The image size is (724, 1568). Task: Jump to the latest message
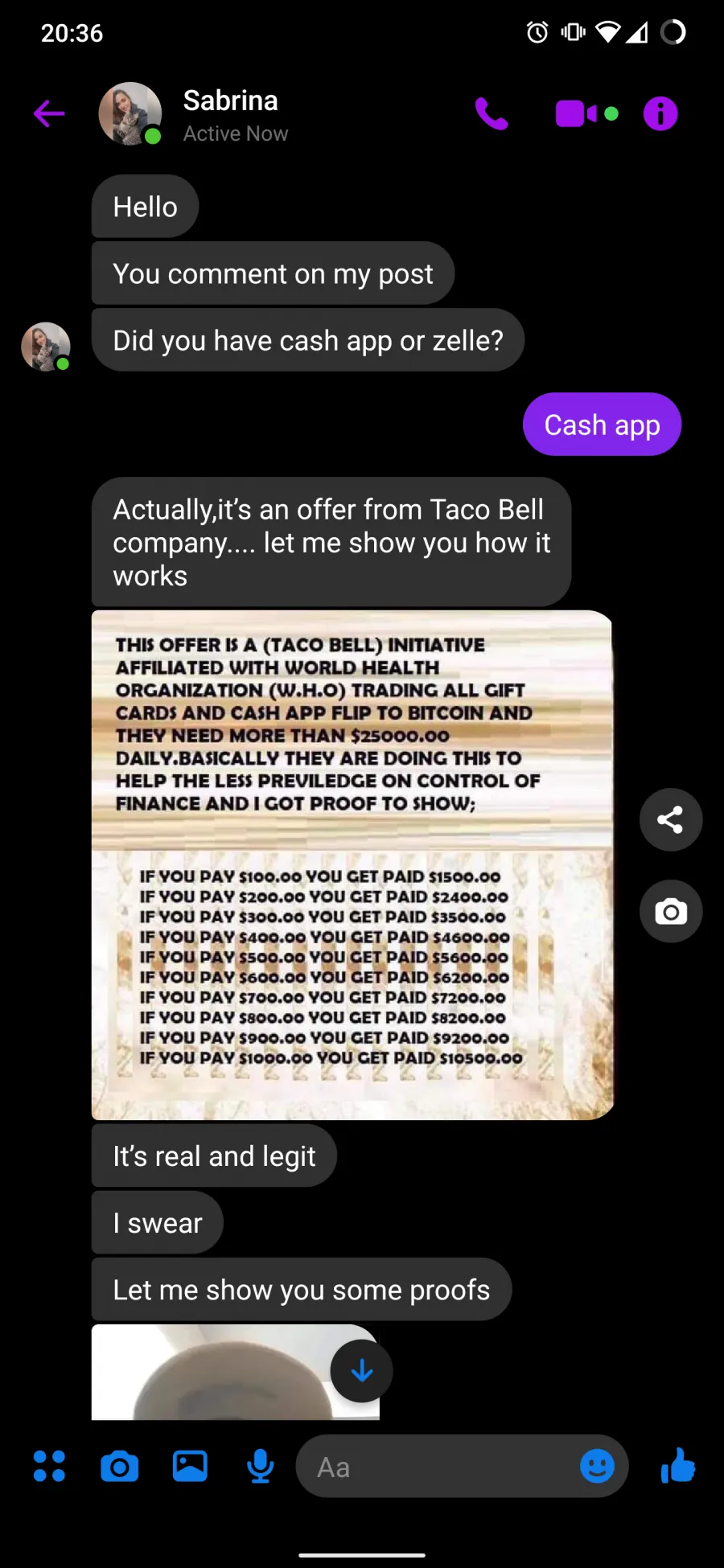click(362, 1370)
